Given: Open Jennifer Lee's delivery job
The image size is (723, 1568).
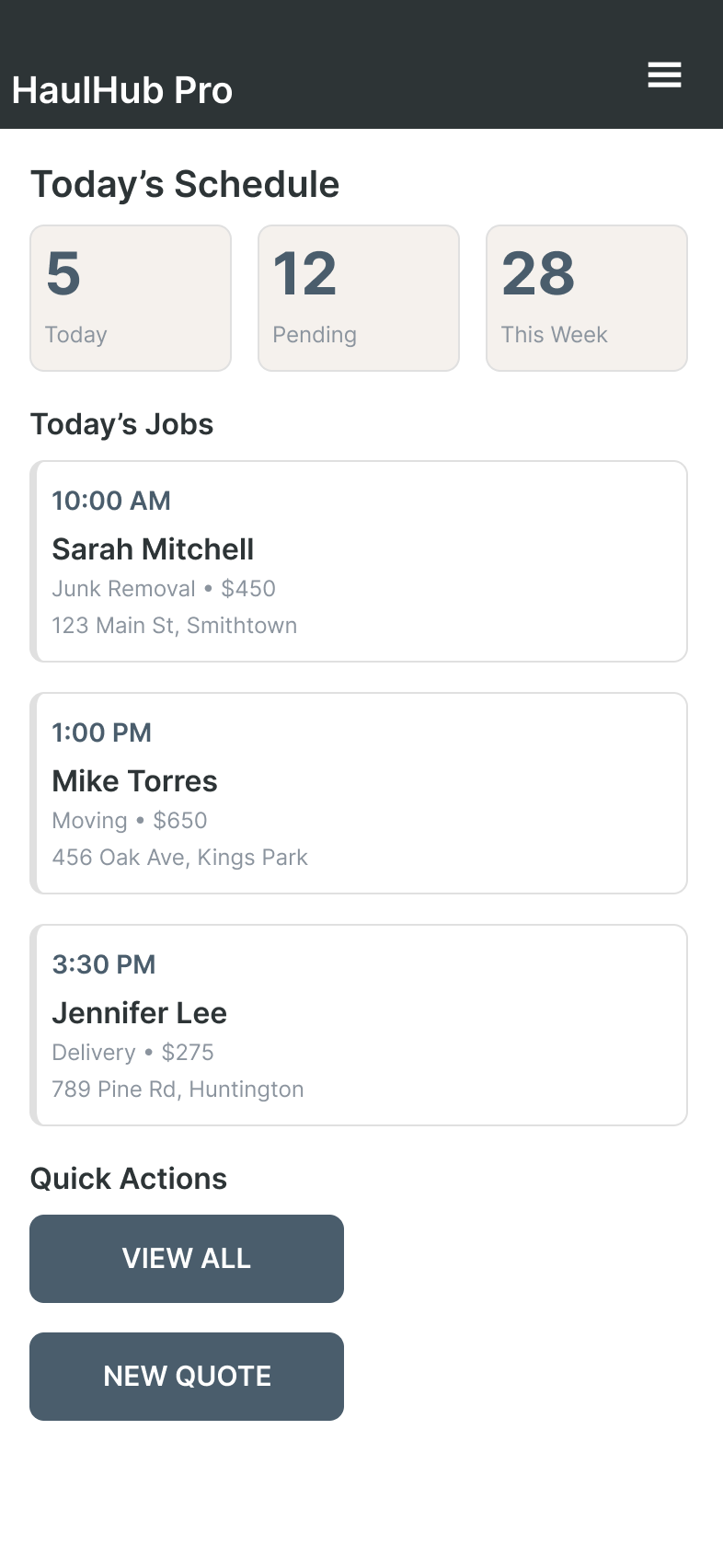Looking at the screenshot, I should 359,1025.
